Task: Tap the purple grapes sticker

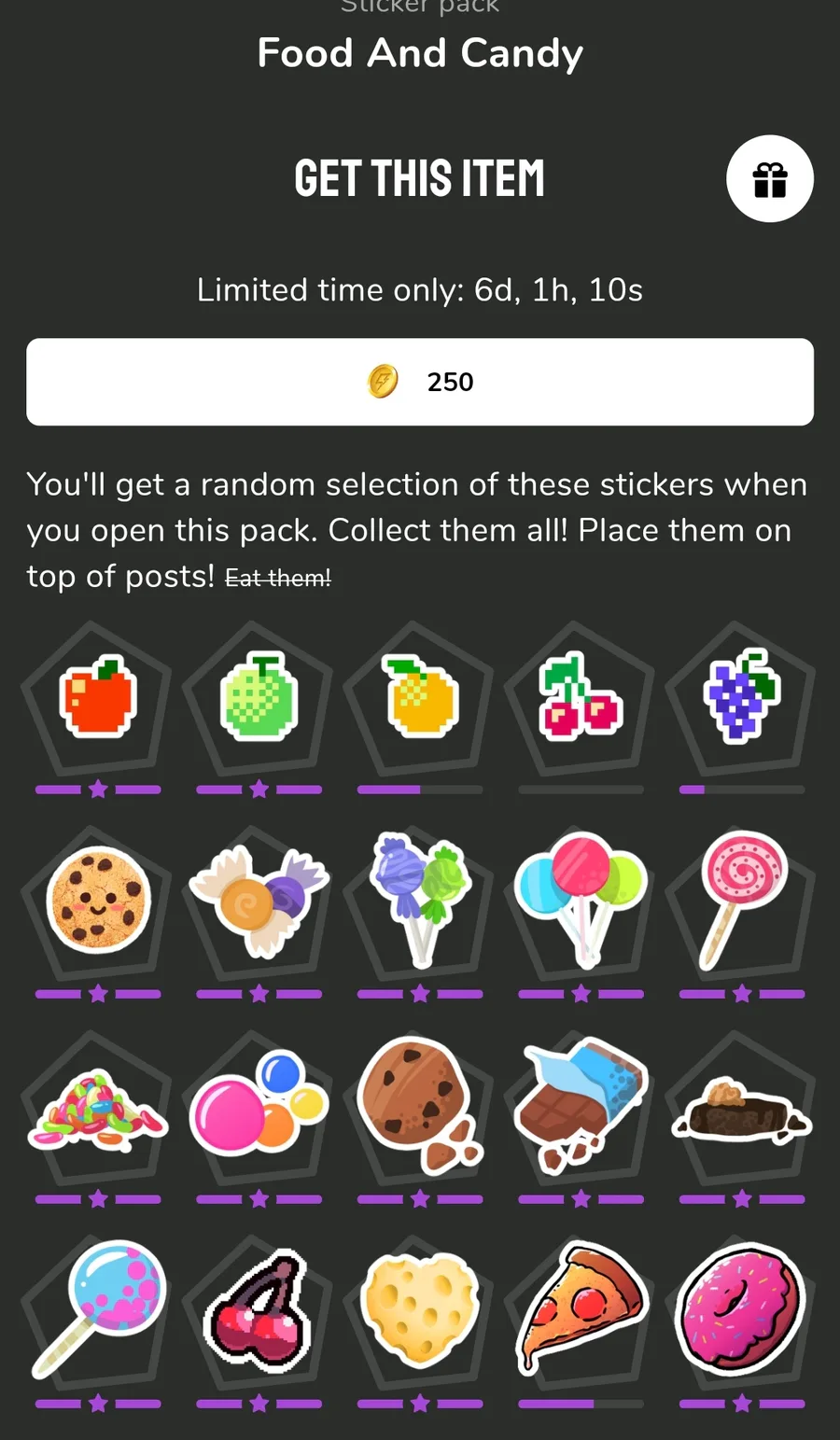Action: point(741,698)
